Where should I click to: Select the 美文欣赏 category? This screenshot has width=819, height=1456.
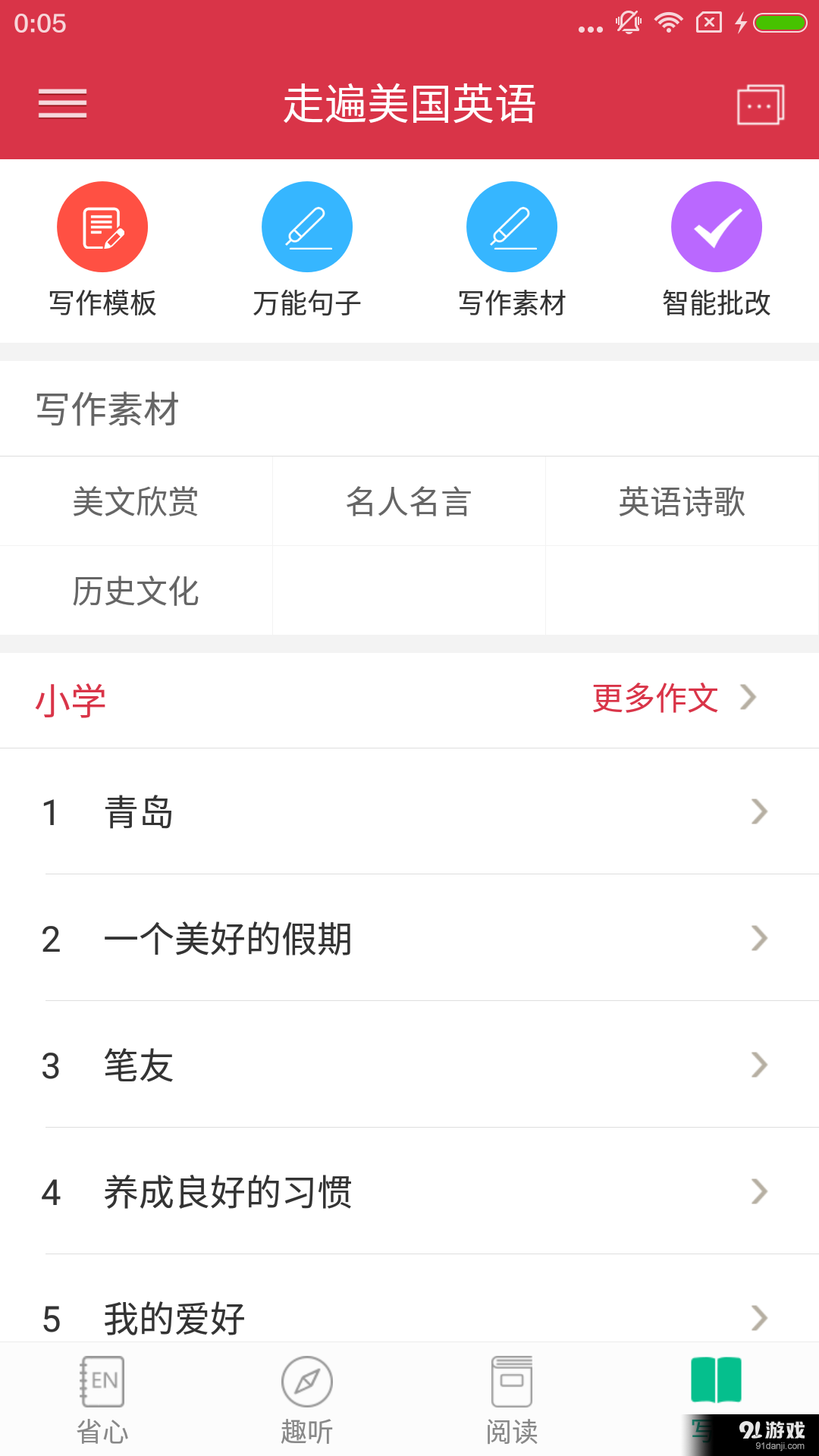tap(135, 501)
